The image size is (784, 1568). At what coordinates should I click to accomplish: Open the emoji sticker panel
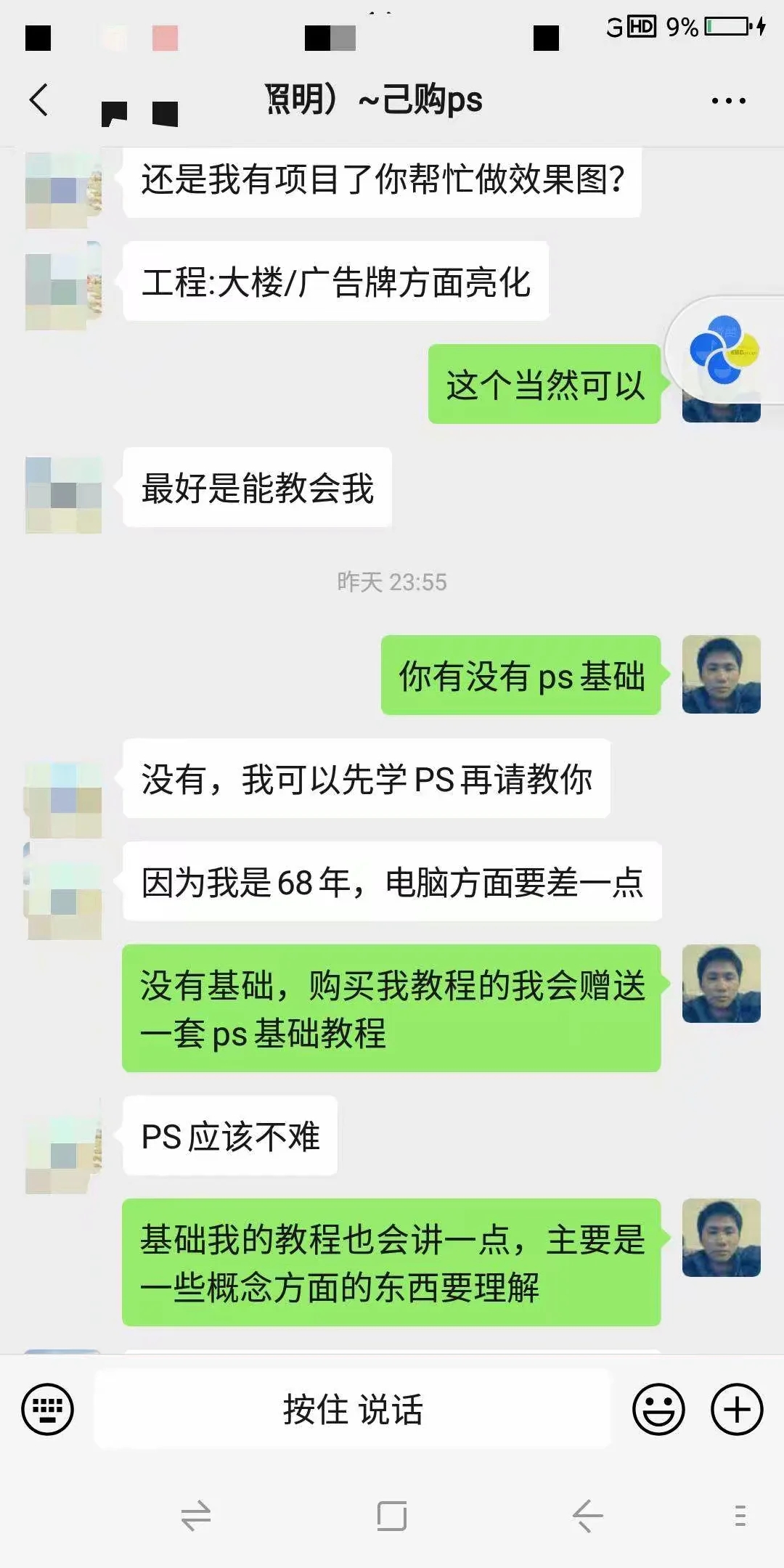point(658,1409)
